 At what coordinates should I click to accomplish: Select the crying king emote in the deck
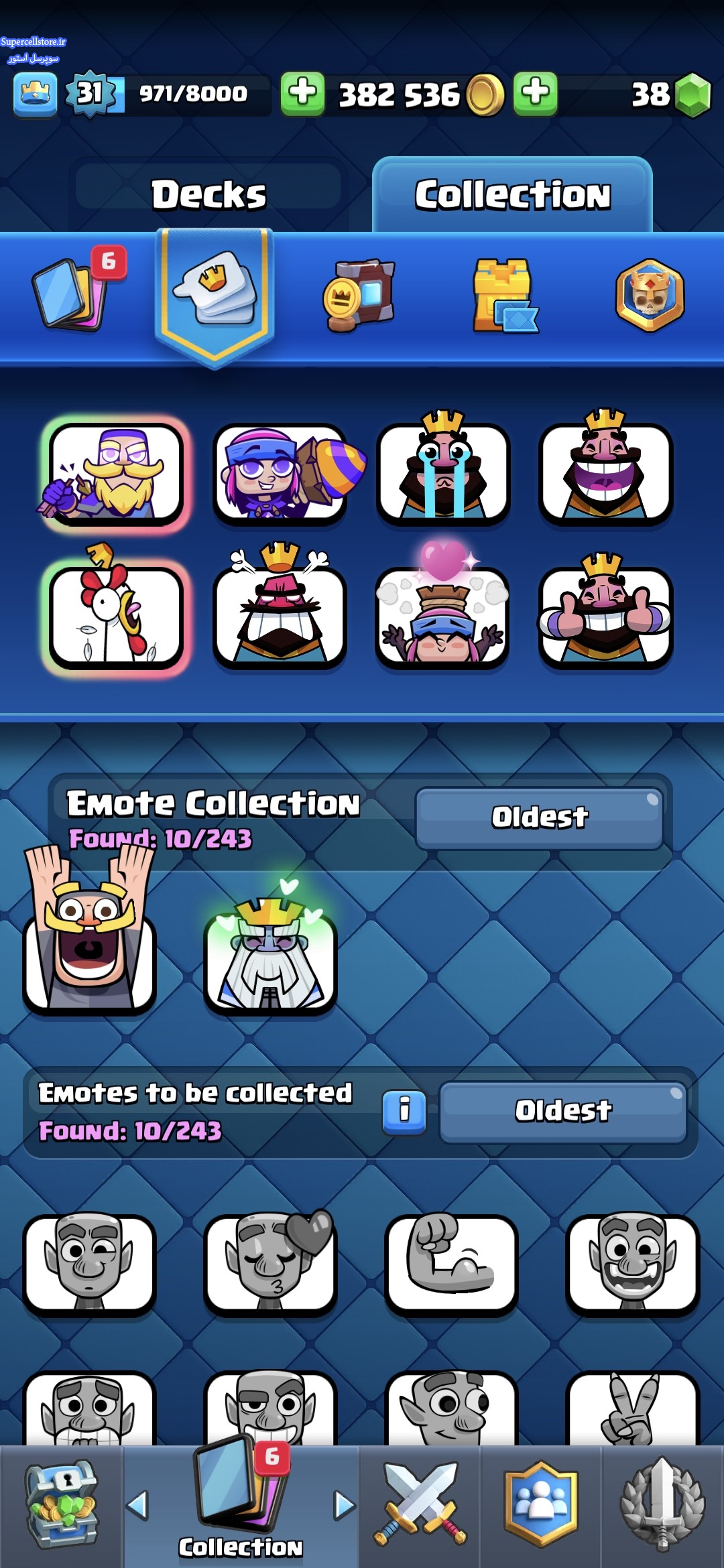443,468
